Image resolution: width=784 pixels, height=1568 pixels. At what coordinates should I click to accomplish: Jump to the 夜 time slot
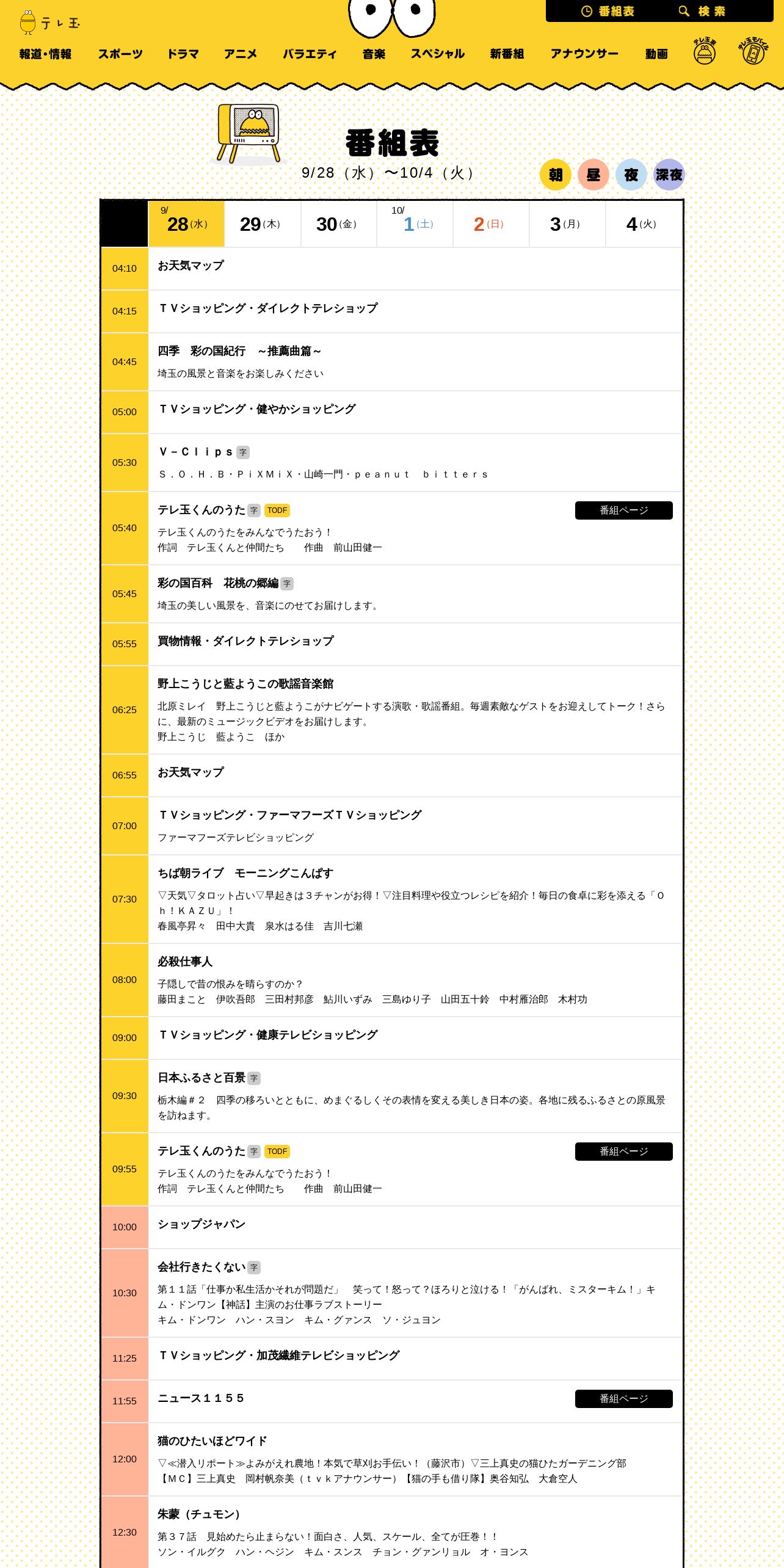pos(631,175)
